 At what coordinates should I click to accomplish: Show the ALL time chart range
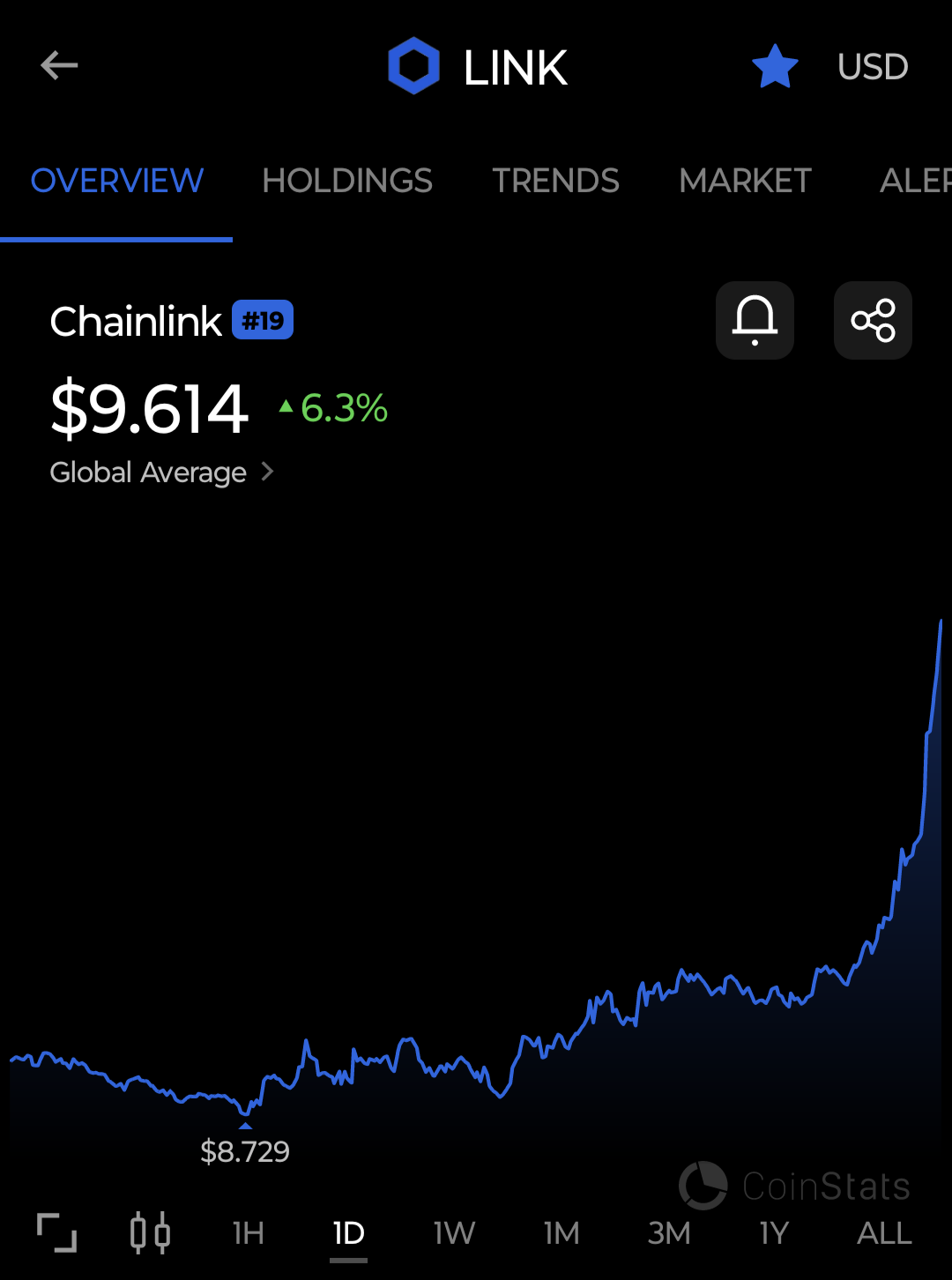pyautogui.click(x=884, y=1232)
